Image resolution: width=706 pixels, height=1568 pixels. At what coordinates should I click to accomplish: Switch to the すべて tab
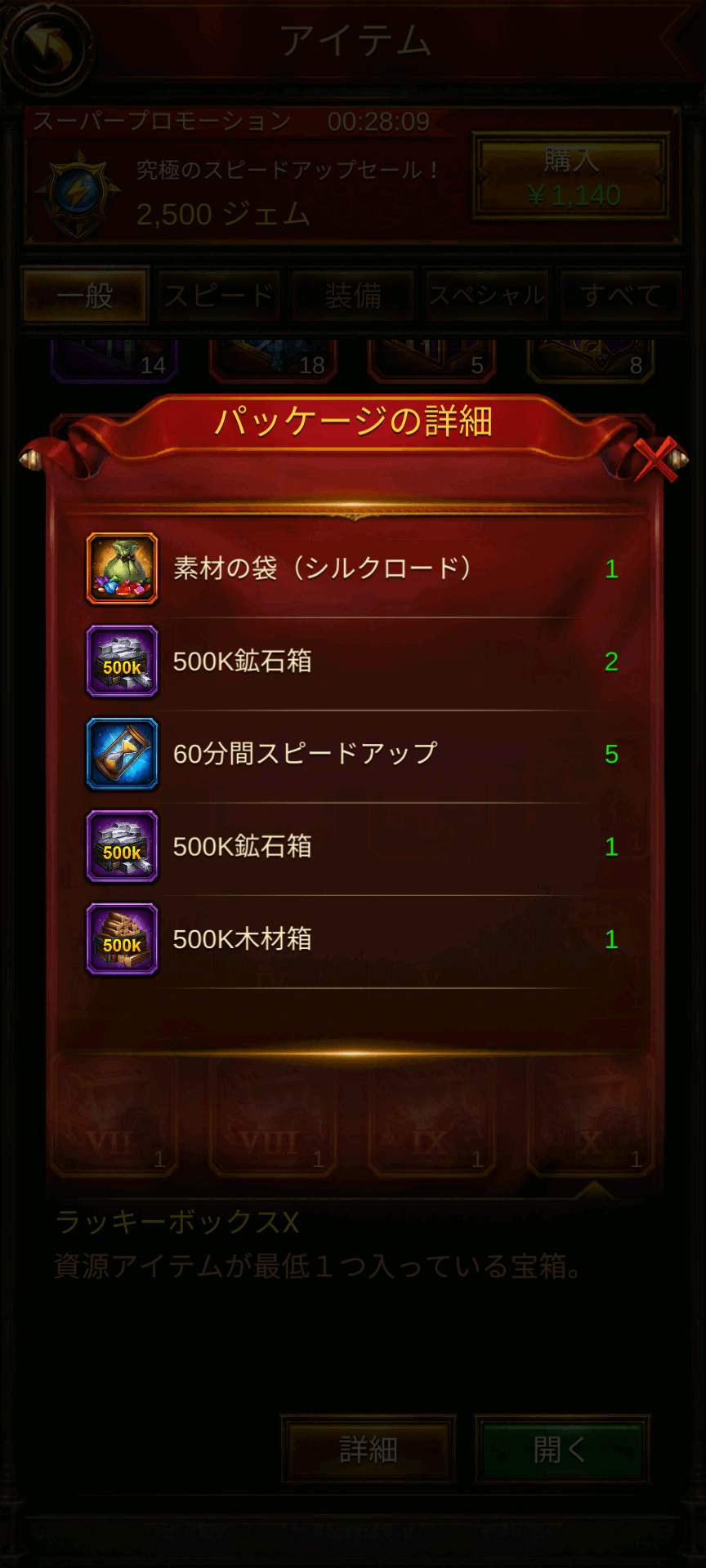621,296
